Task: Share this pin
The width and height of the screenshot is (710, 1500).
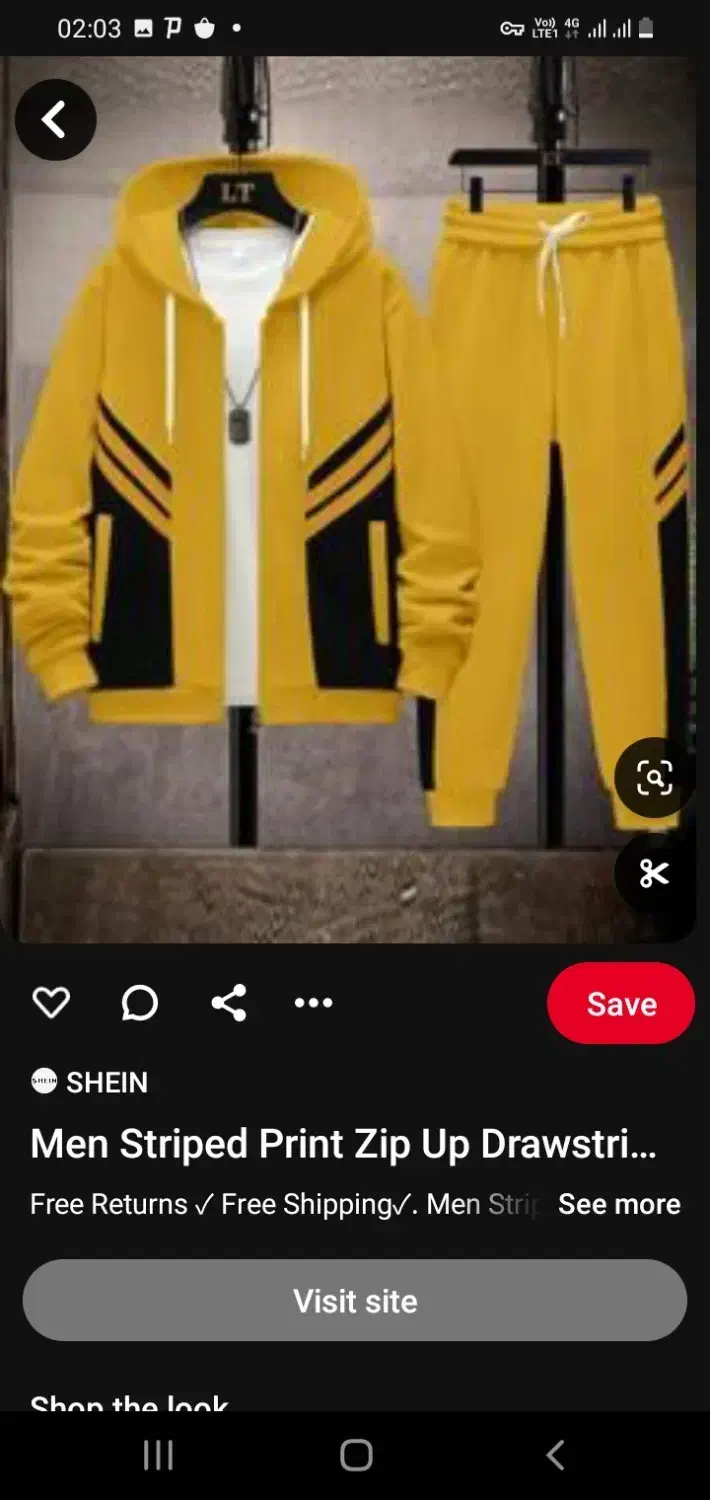Action: (x=229, y=1002)
